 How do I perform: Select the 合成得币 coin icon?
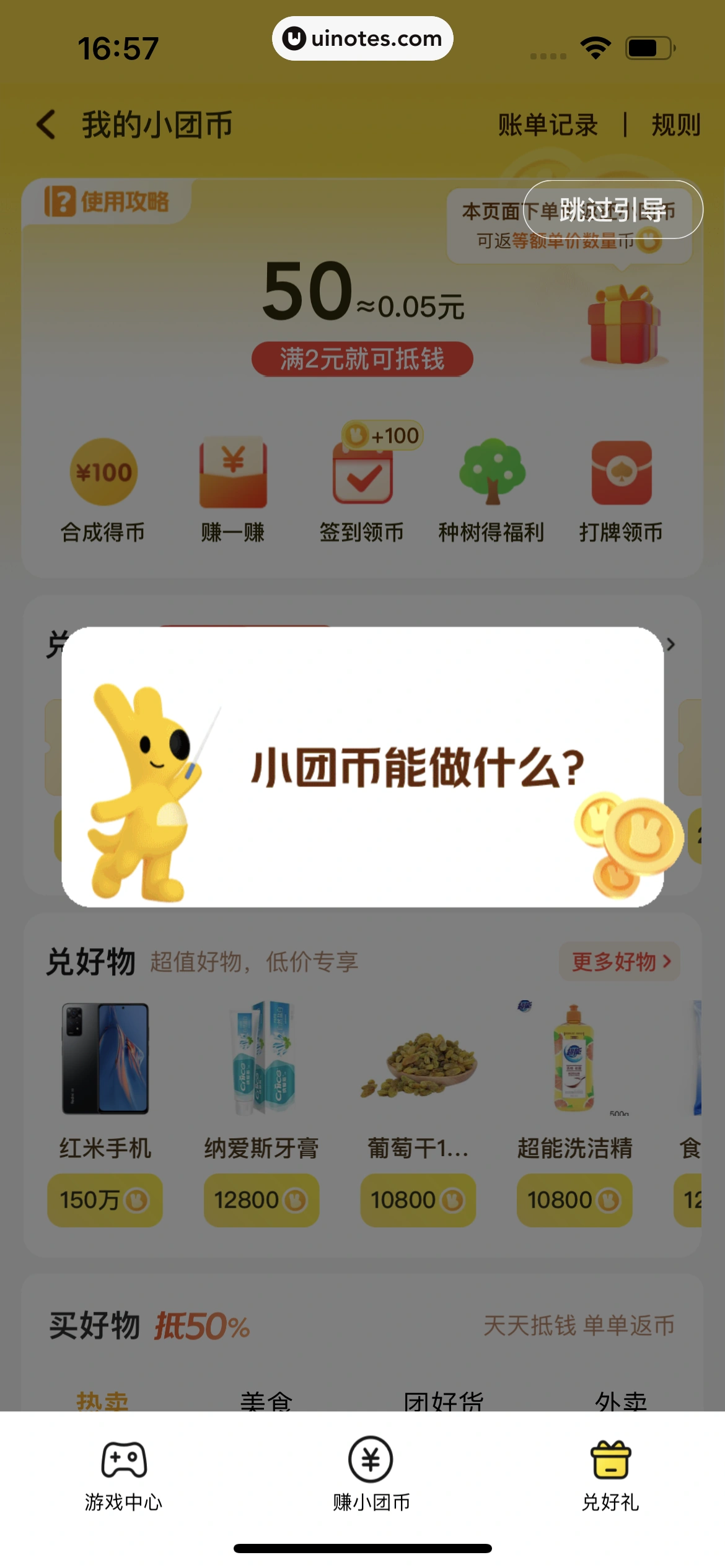104,474
